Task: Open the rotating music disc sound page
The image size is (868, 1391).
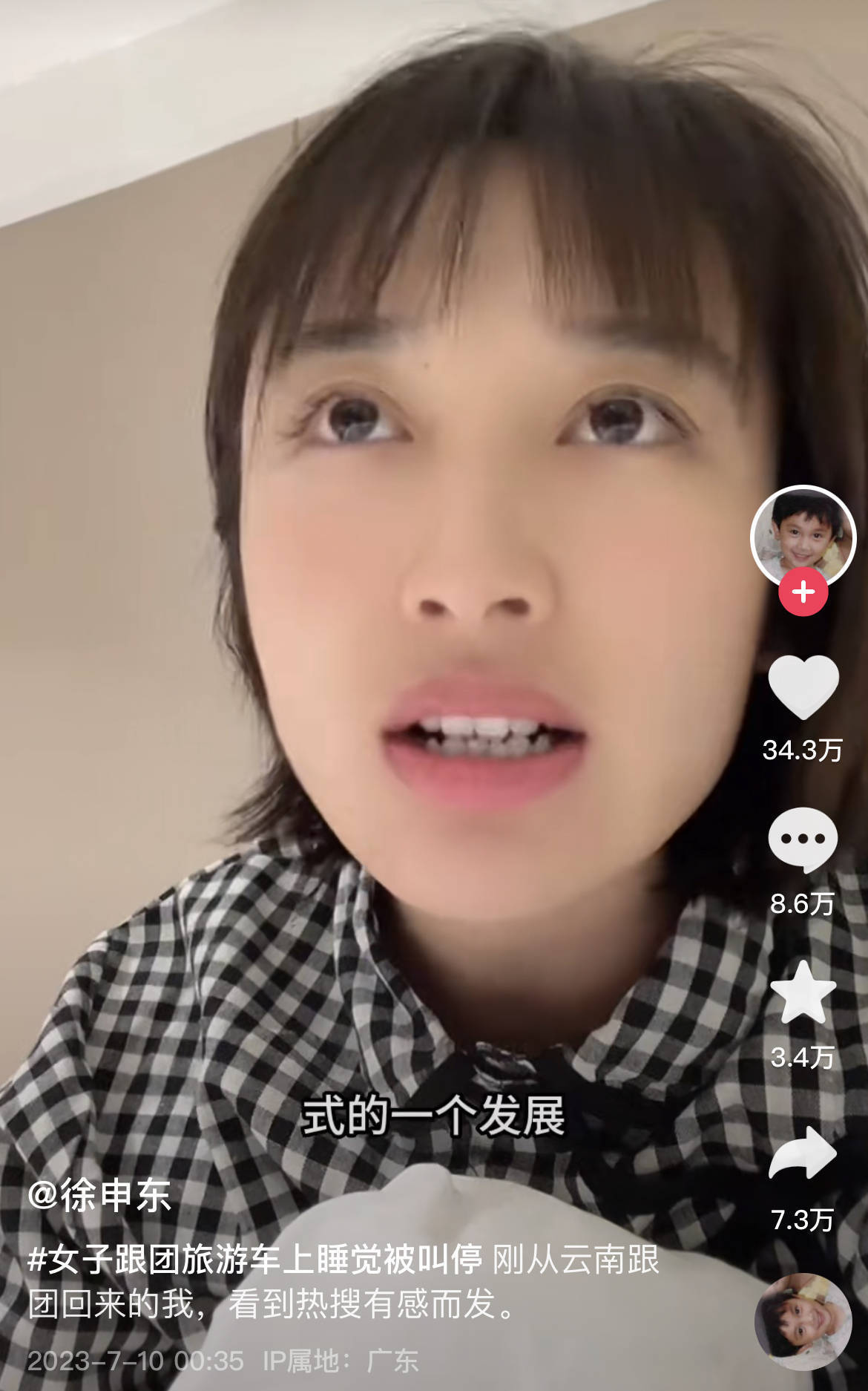Action: click(x=803, y=1321)
